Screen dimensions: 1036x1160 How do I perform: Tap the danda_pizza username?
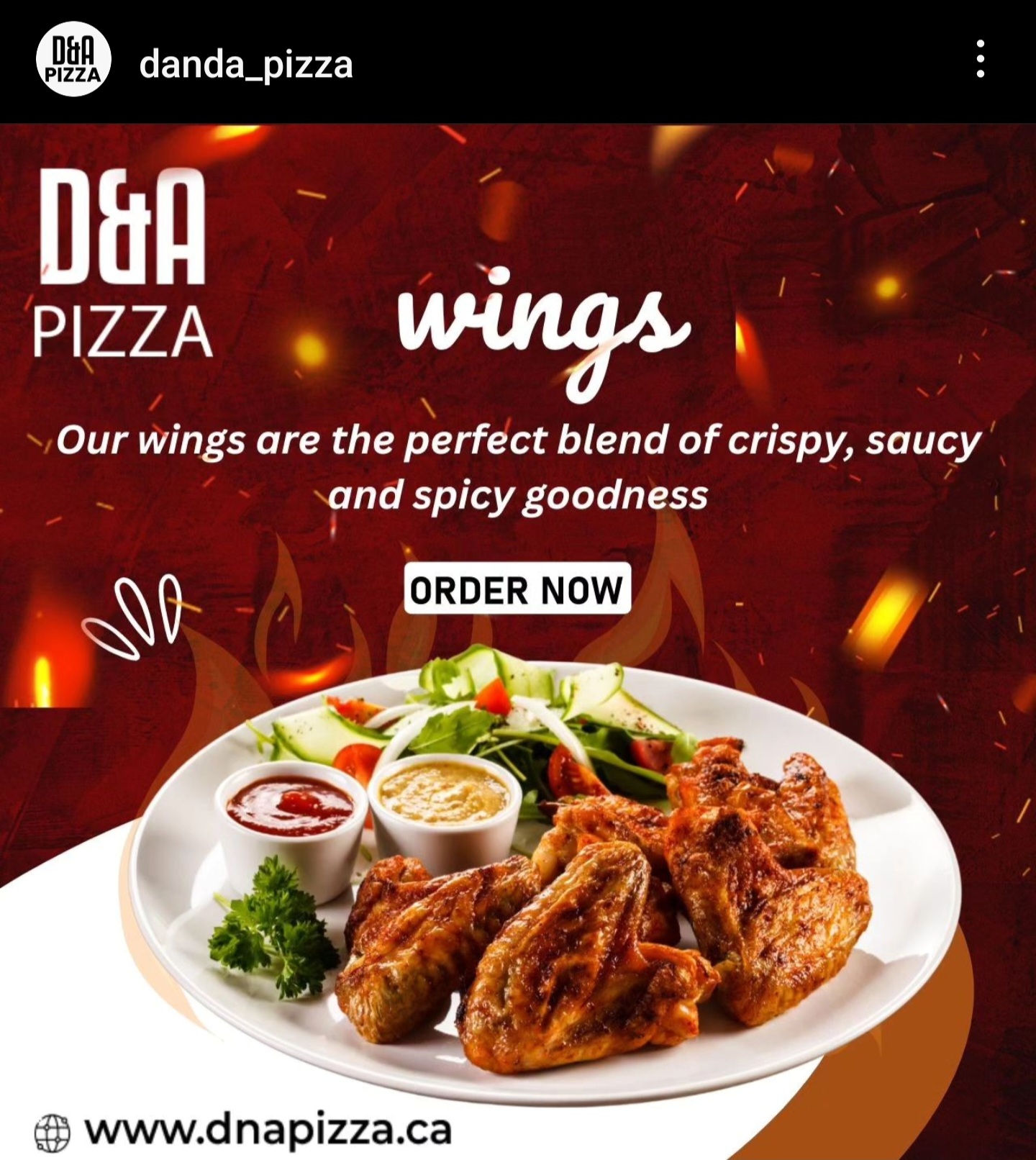click(246, 65)
